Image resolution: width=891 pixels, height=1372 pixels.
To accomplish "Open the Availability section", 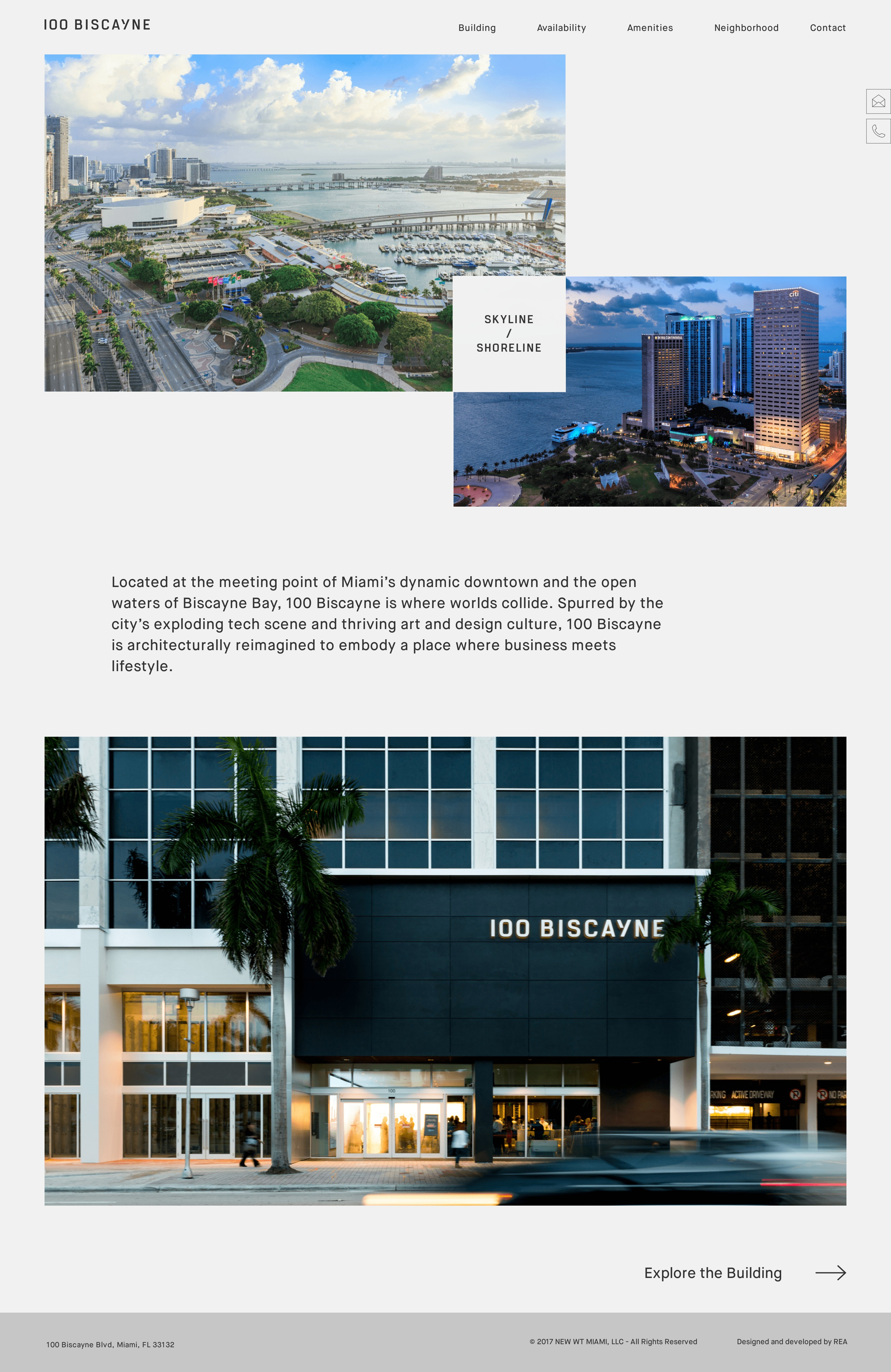I will pyautogui.click(x=561, y=28).
